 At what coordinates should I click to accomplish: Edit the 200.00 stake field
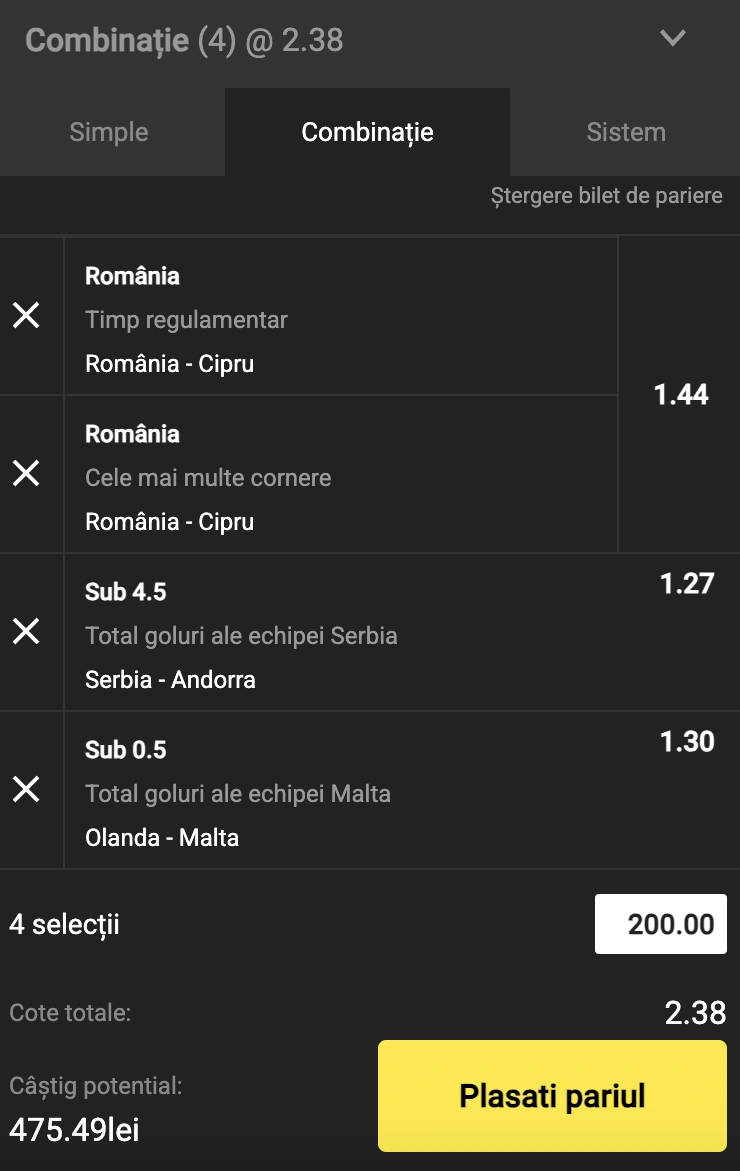[660, 924]
